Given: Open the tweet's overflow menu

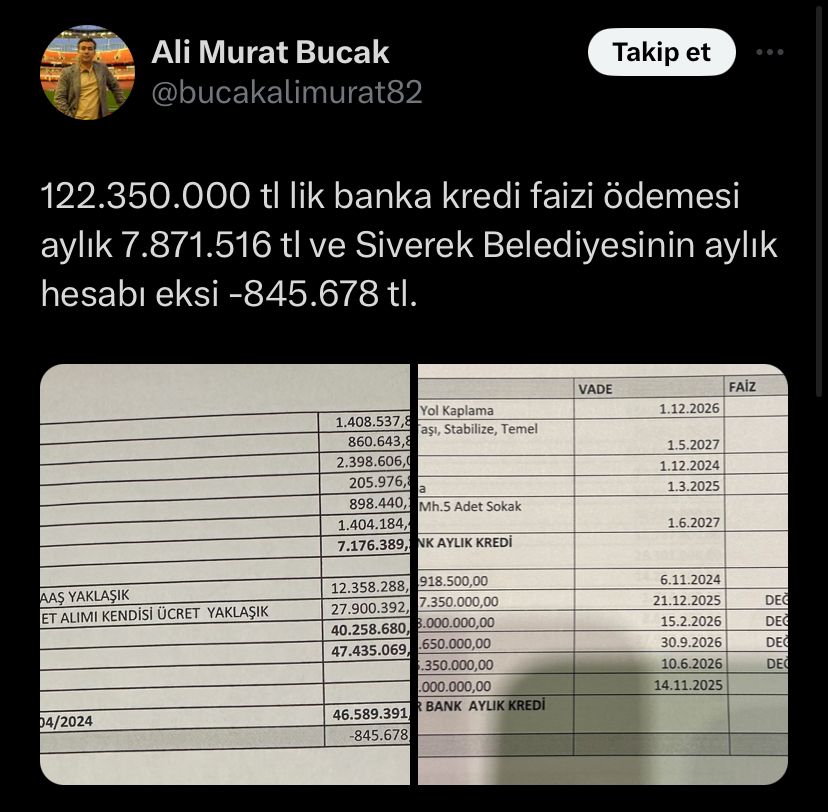Looking at the screenshot, I should [x=769, y=52].
